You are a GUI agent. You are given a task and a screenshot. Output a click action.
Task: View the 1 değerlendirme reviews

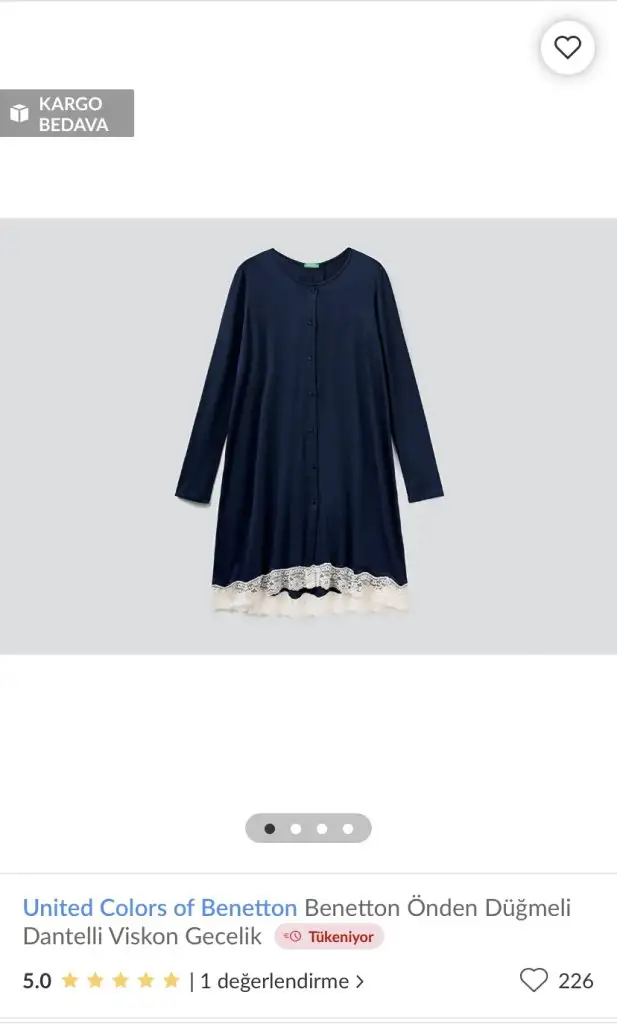[x=282, y=981]
